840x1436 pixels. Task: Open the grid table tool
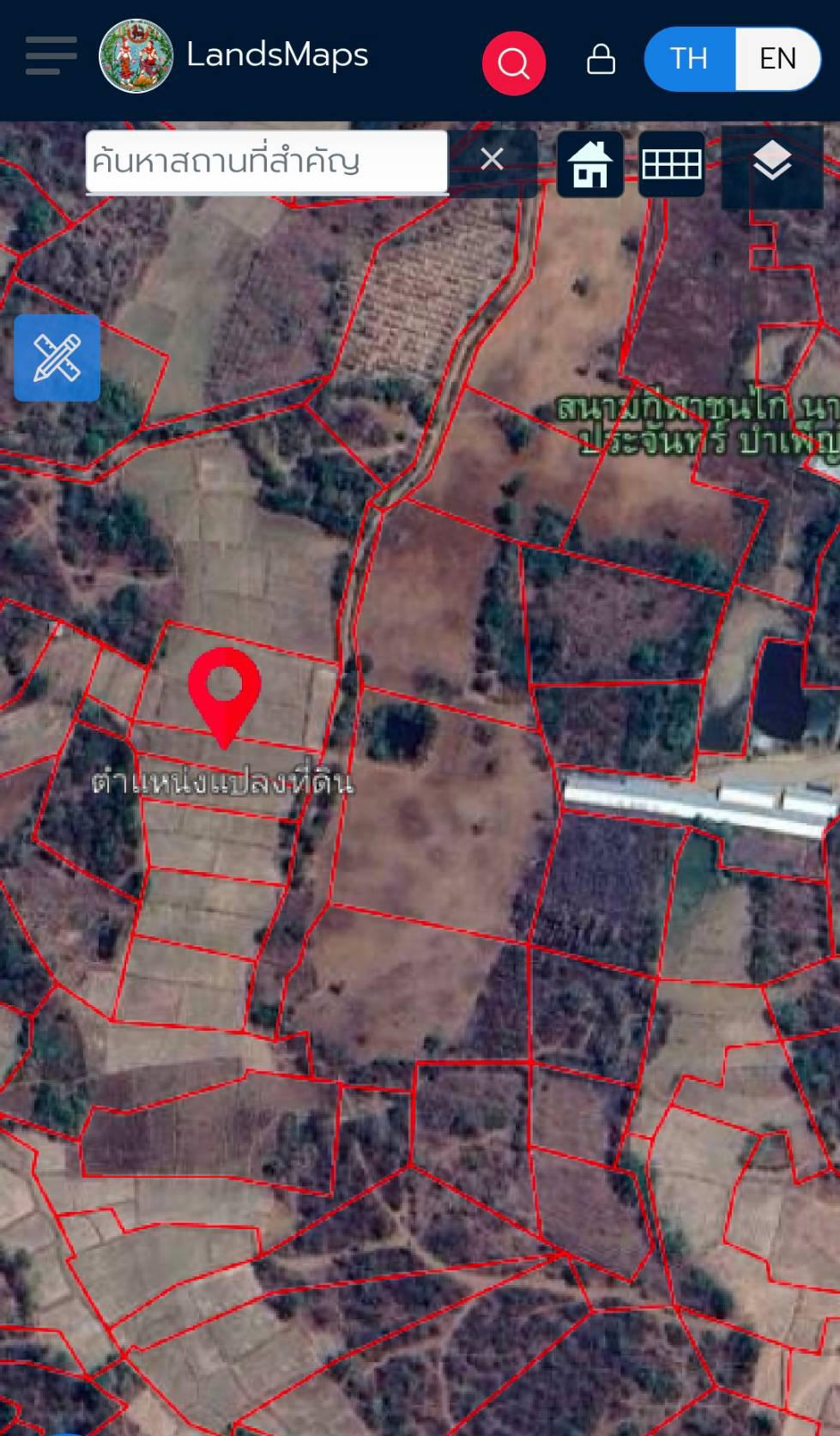671,164
